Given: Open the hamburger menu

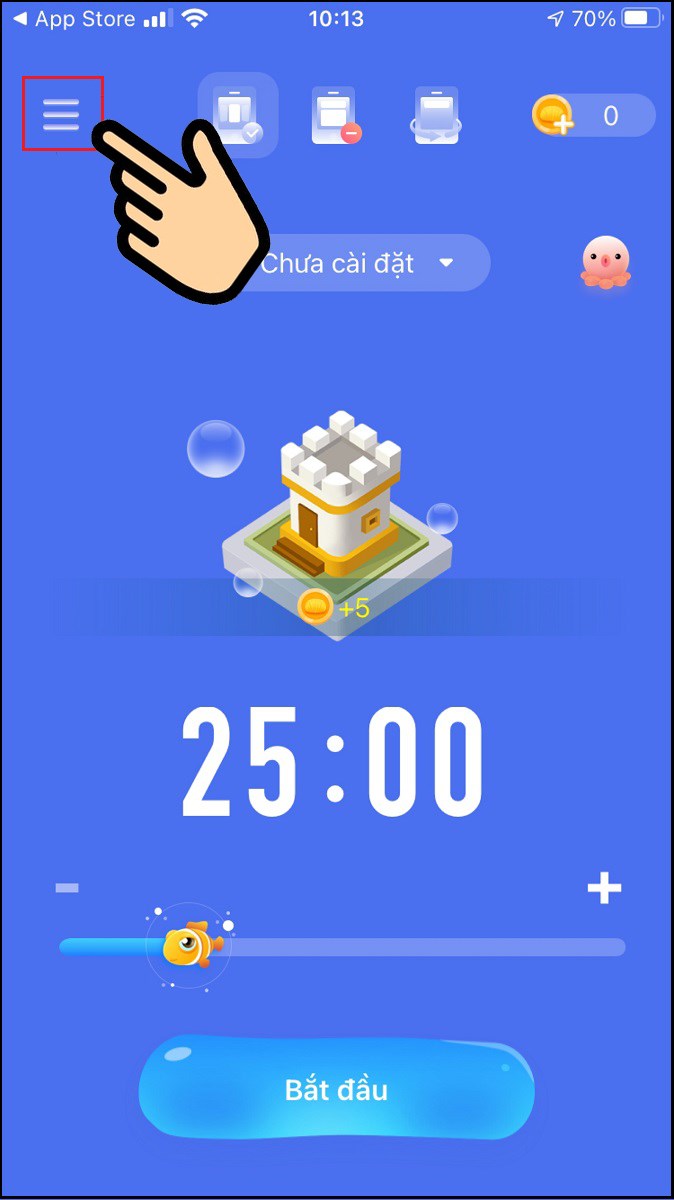Looking at the screenshot, I should (x=62, y=115).
